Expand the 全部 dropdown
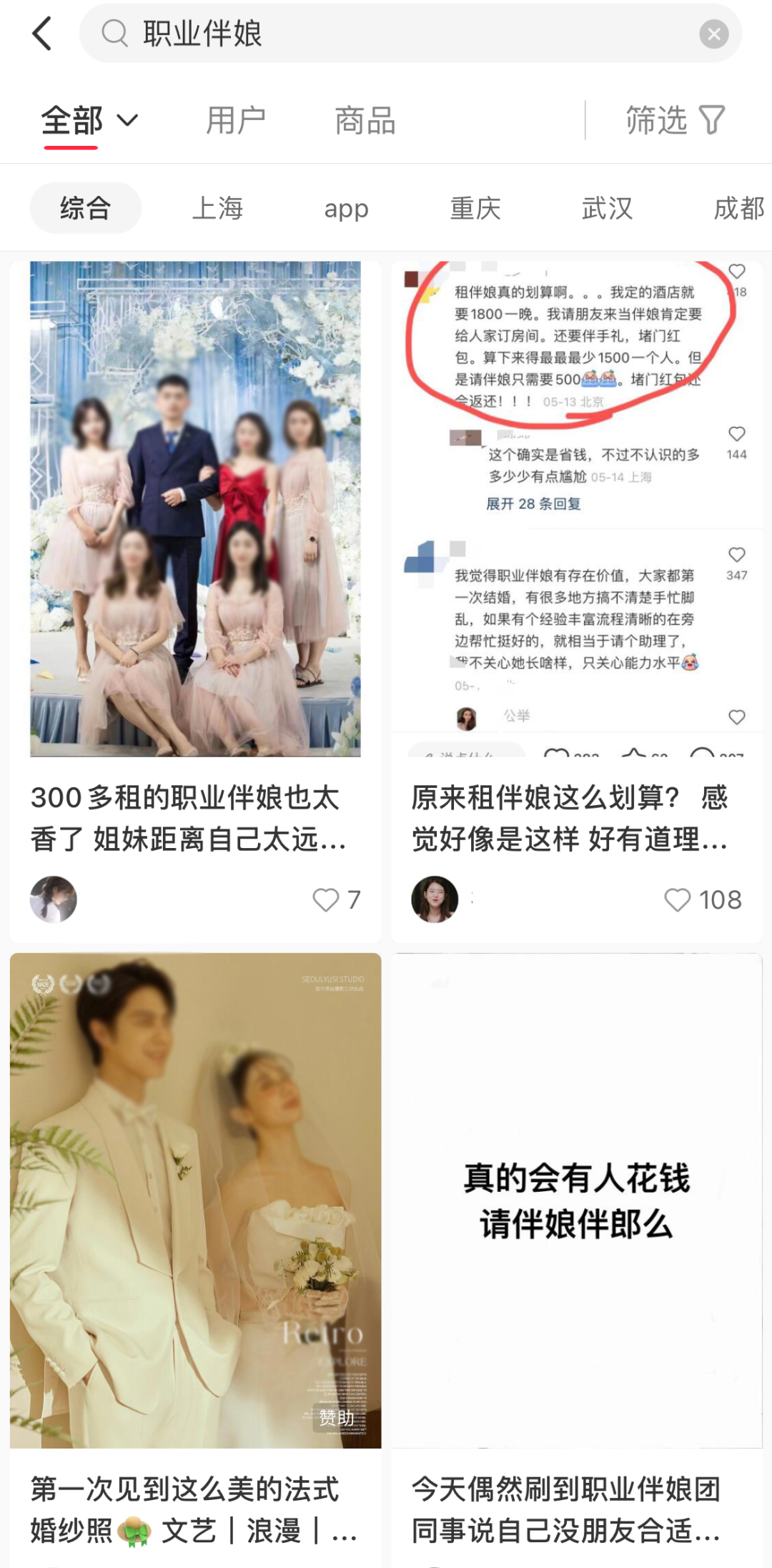 [x=90, y=120]
